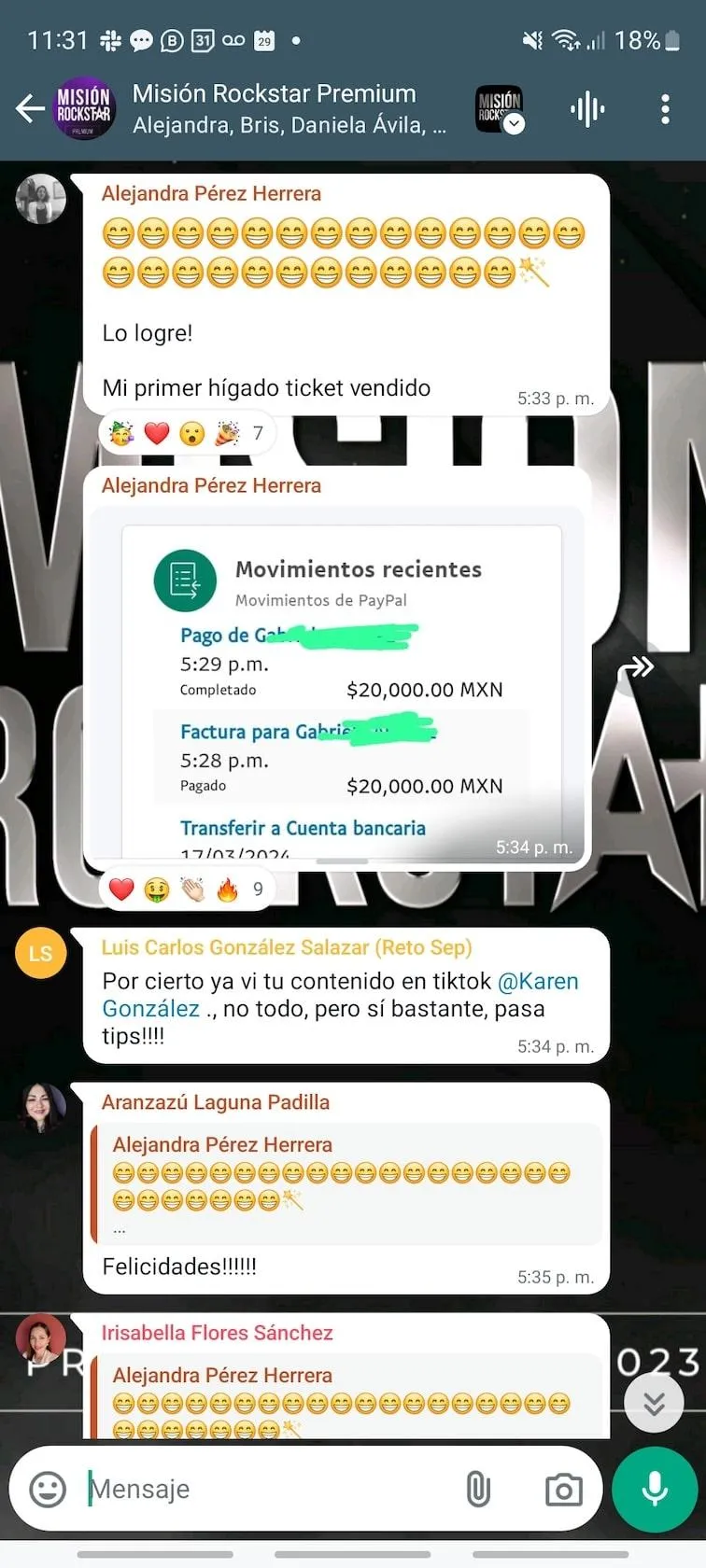The width and height of the screenshot is (706, 1568).
Task: View reactions on "Lo logre!" message
Action: tap(188, 433)
